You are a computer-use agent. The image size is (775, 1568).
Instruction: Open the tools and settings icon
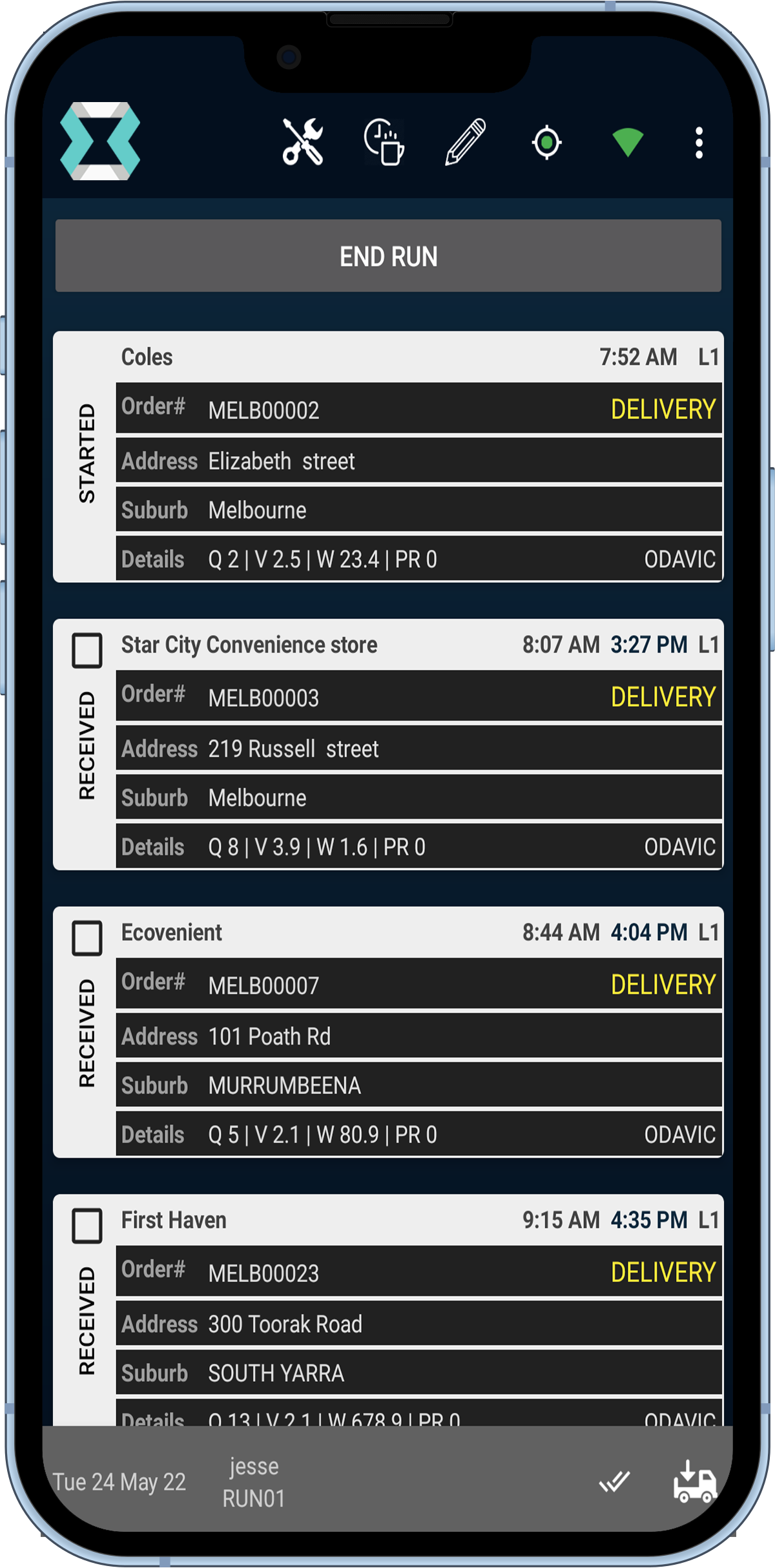pos(303,141)
